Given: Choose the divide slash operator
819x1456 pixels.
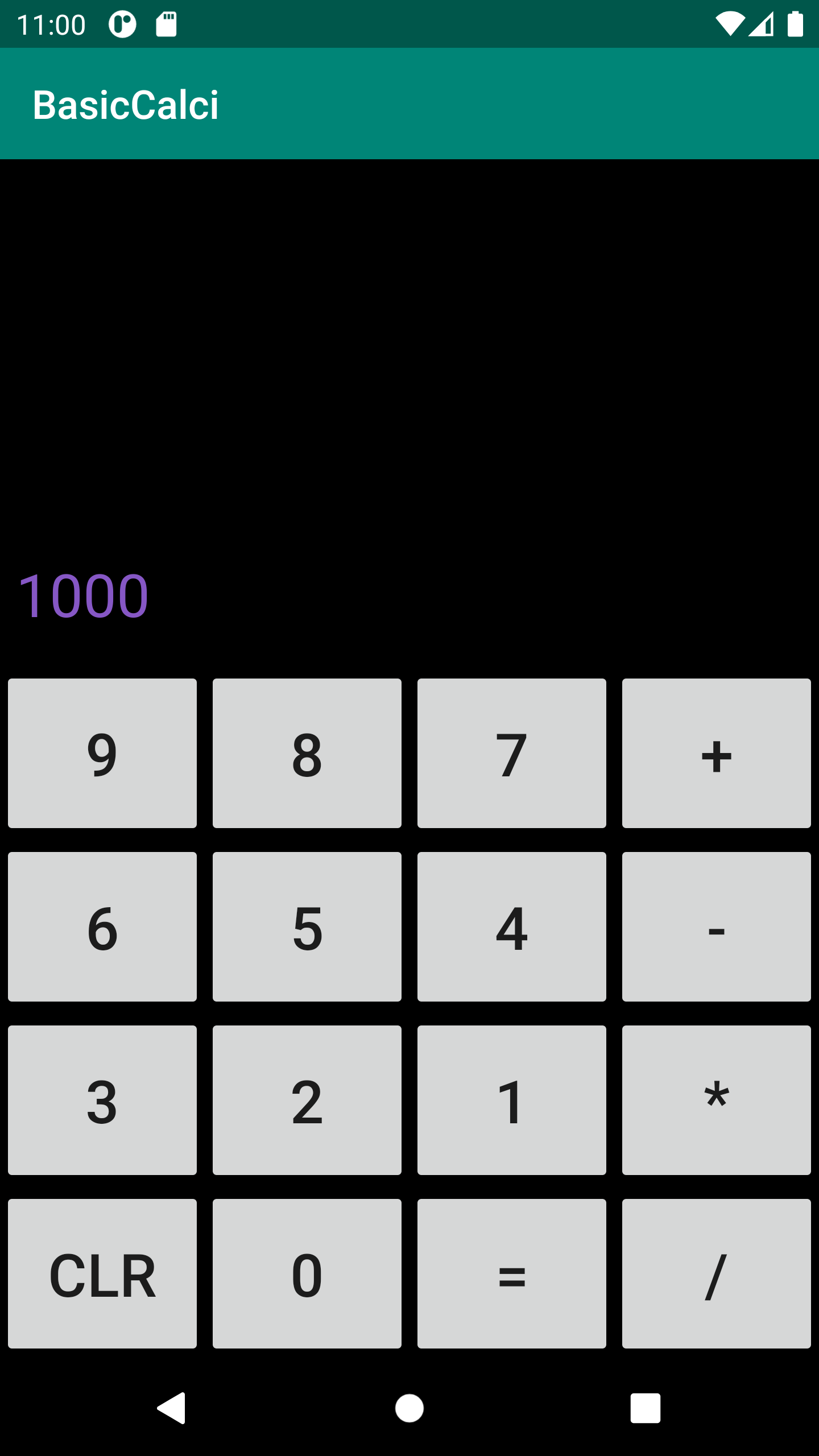Looking at the screenshot, I should pyautogui.click(x=717, y=1273).
